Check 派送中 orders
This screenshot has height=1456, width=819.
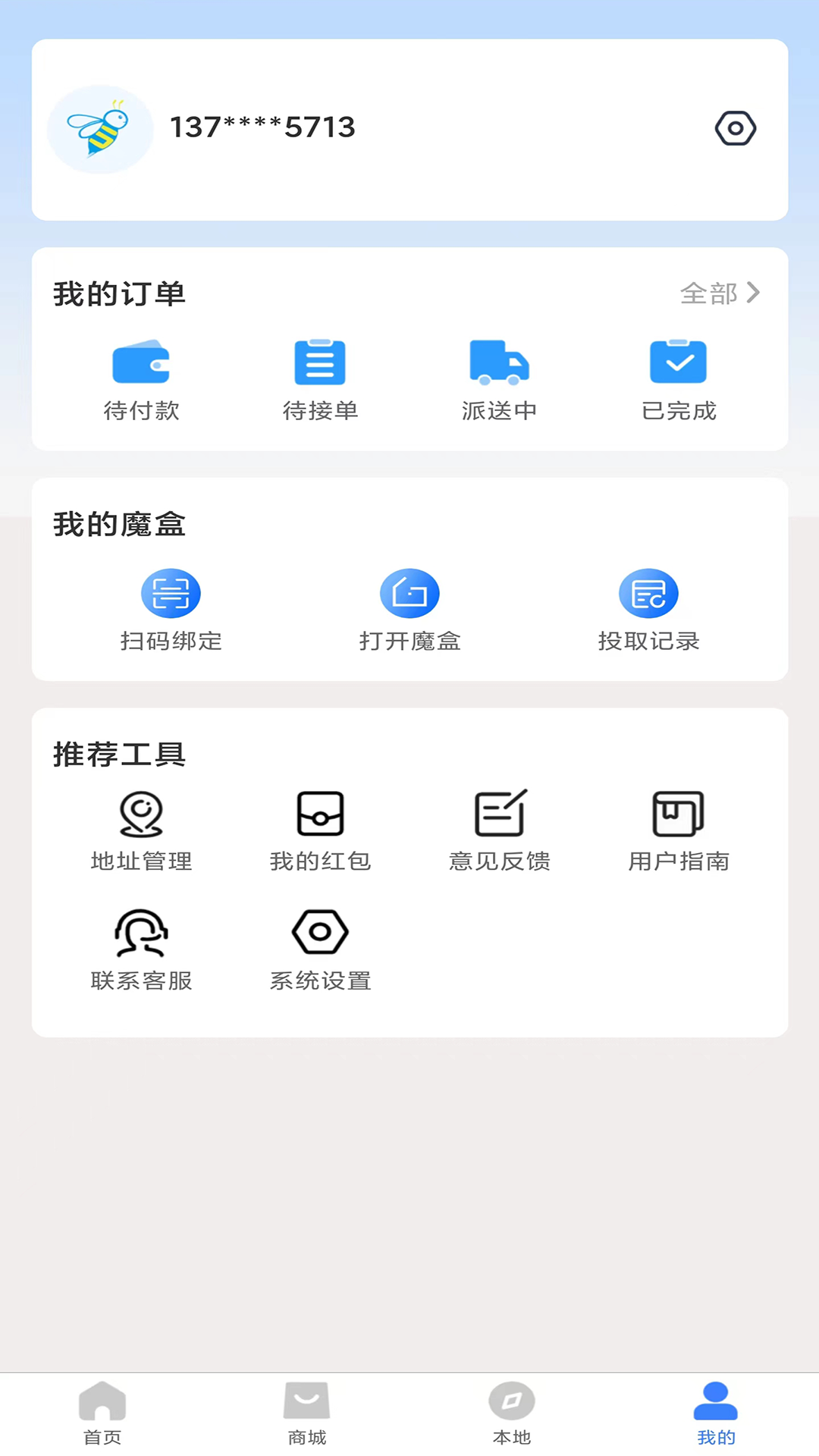pyautogui.click(x=499, y=380)
